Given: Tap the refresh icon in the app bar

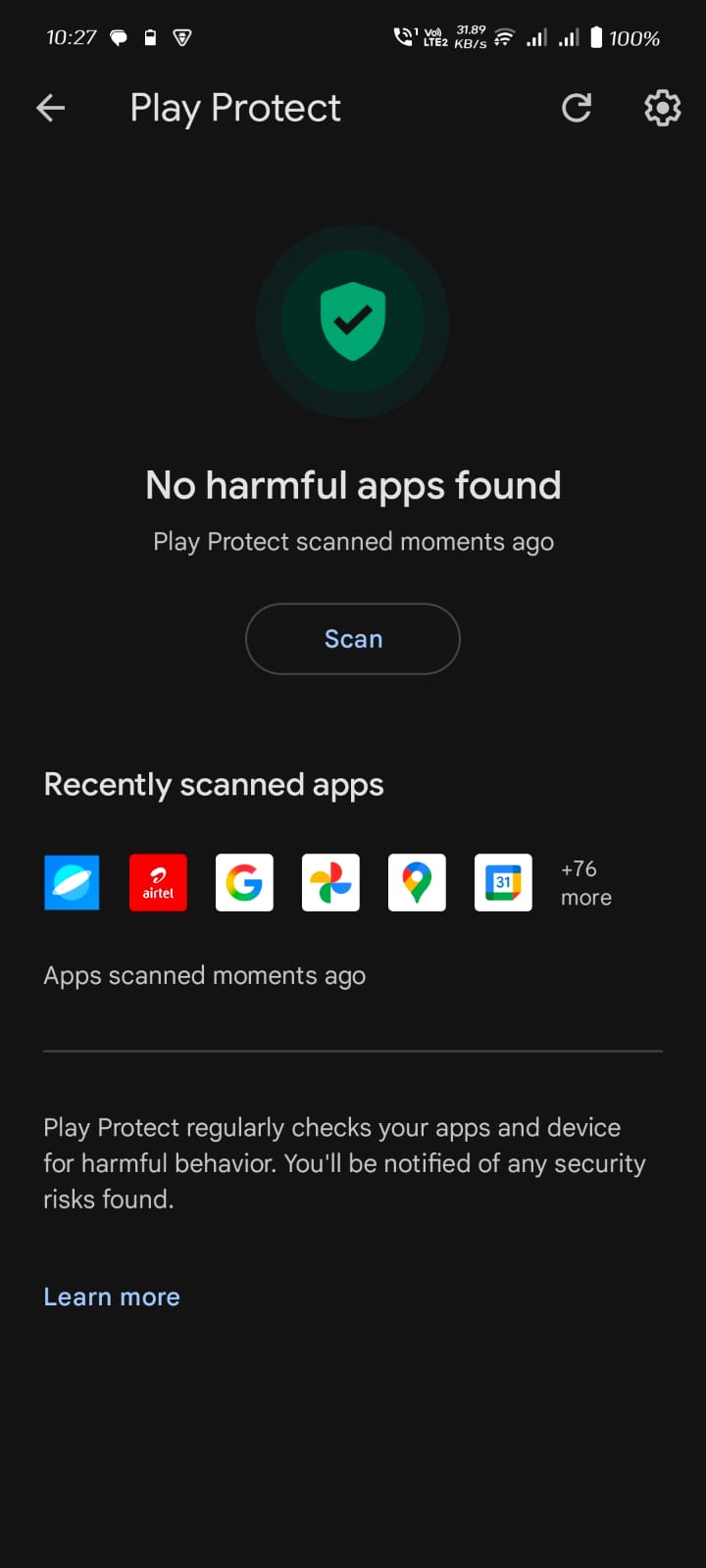Looking at the screenshot, I should coord(577,108).
